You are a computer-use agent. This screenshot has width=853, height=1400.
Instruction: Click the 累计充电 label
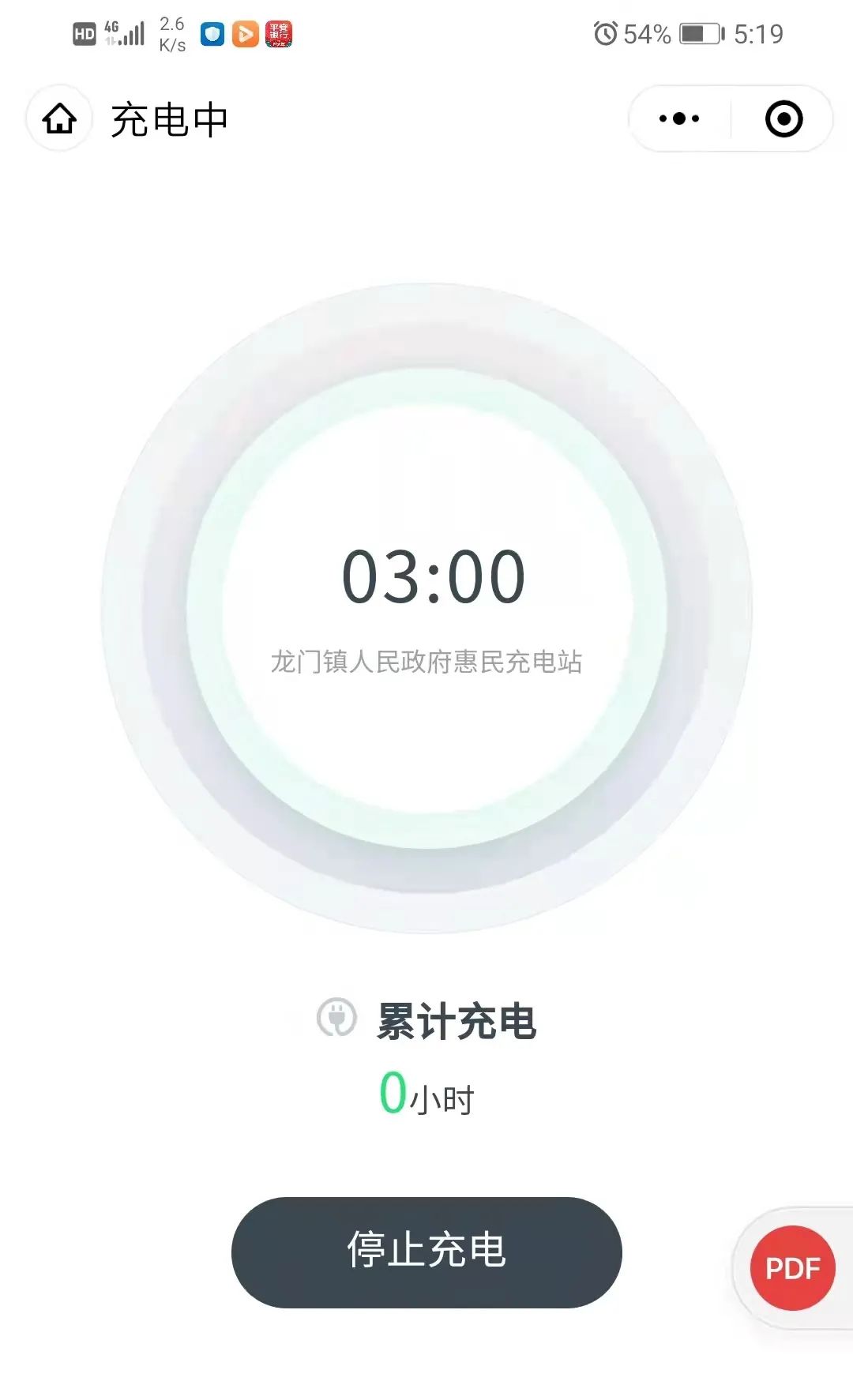(x=458, y=1019)
